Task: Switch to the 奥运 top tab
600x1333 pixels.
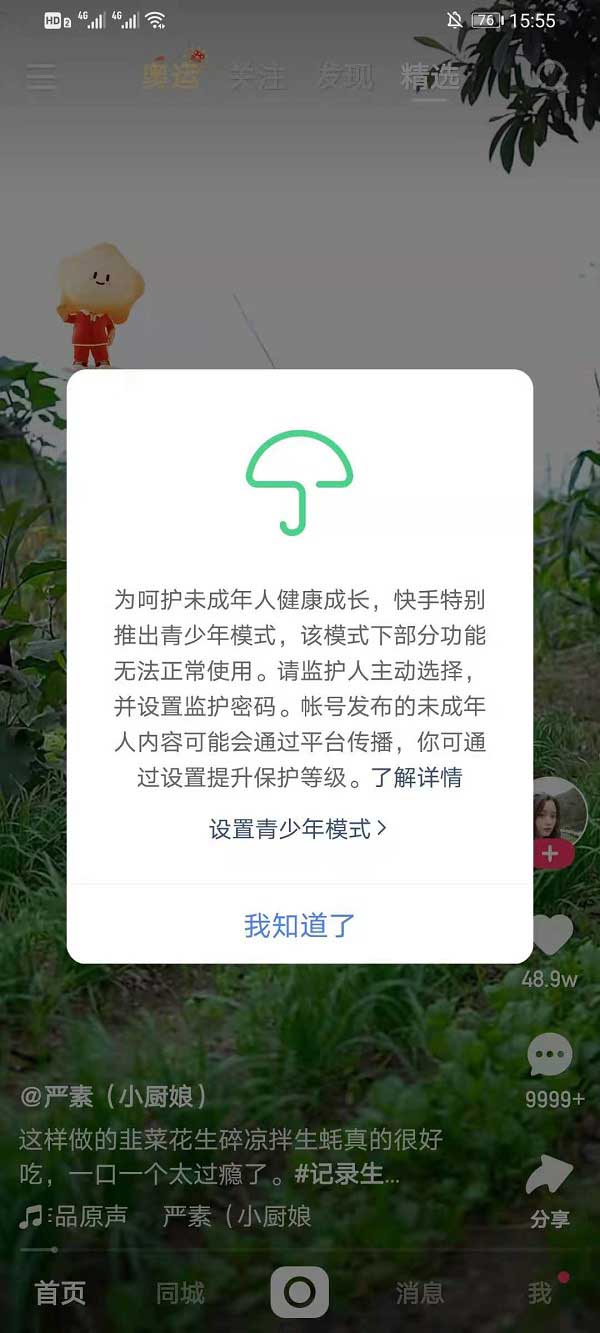Action: 171,76
